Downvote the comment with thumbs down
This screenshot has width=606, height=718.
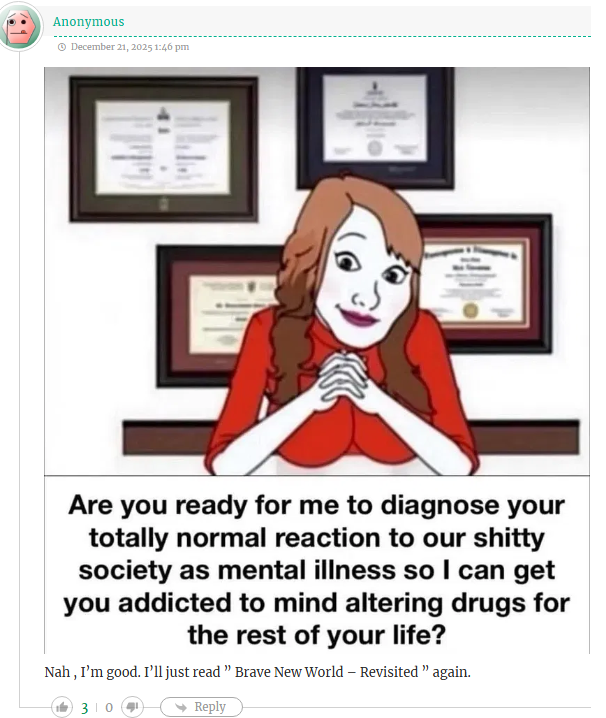132,707
